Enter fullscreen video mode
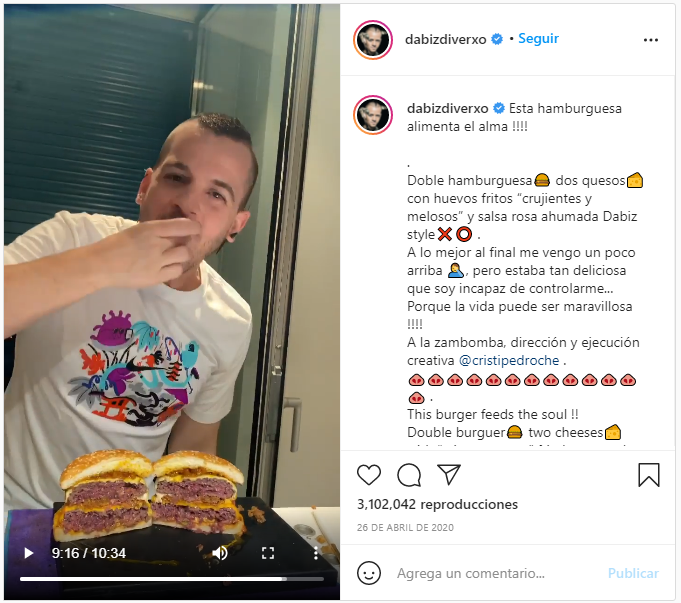This screenshot has width=681, height=603. click(x=268, y=552)
